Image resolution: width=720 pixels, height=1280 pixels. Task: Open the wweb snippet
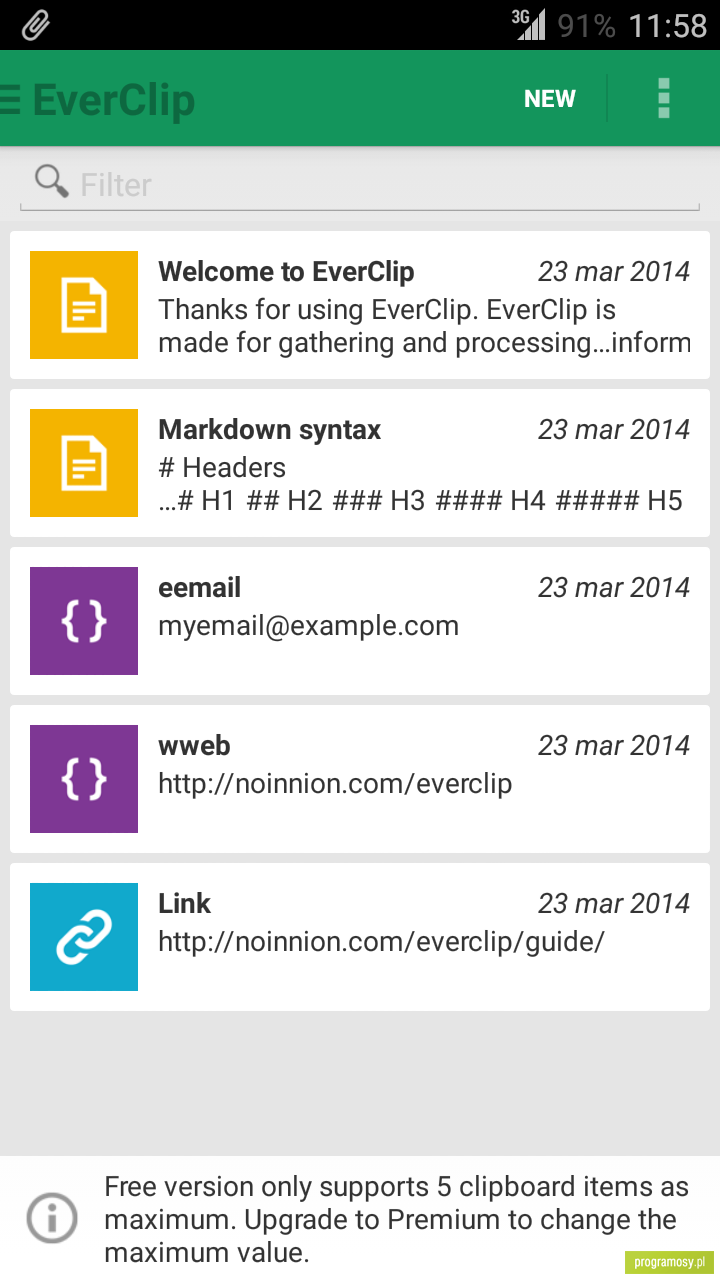click(360, 779)
